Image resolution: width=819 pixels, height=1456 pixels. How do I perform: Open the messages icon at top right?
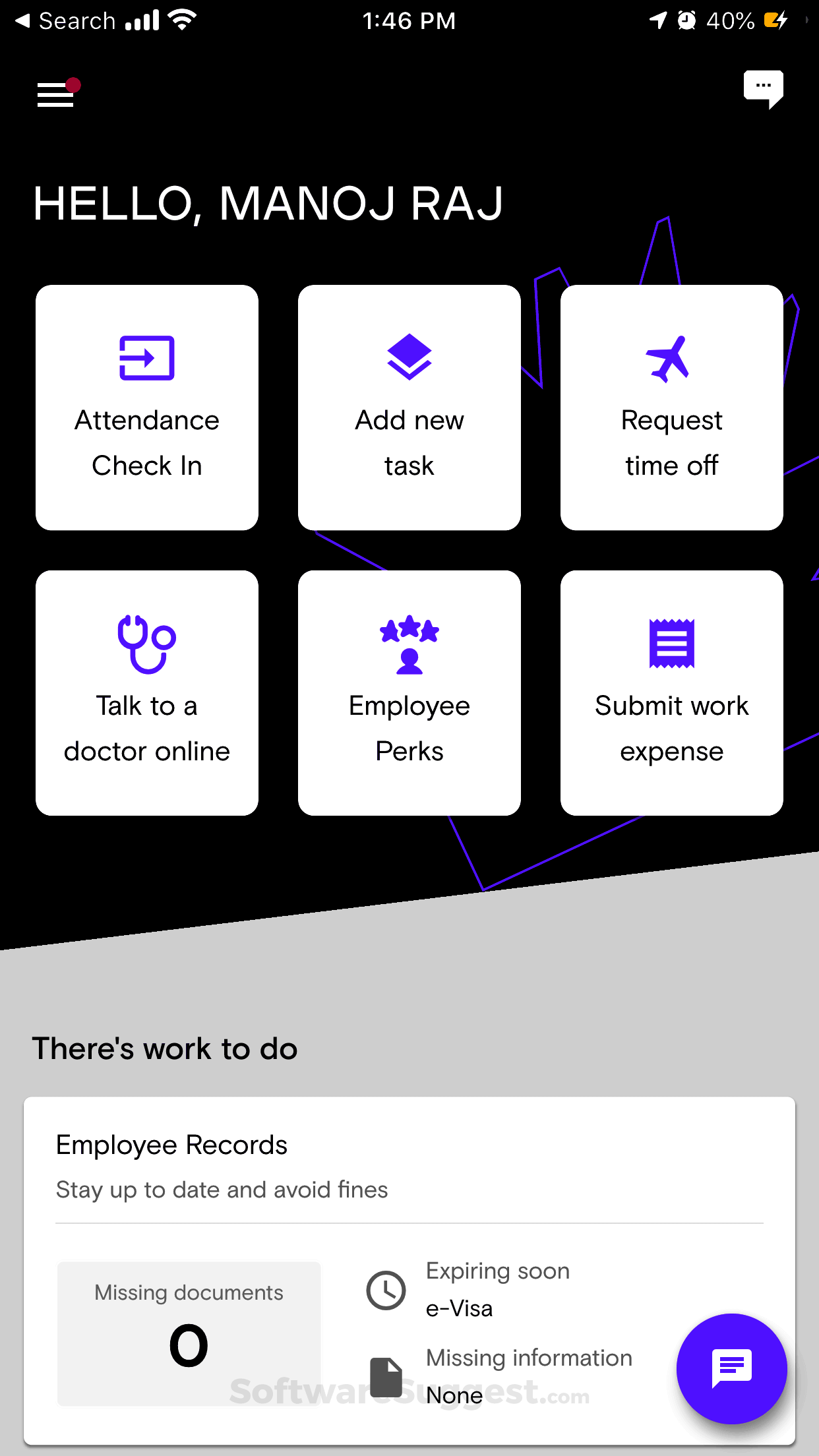pyautogui.click(x=763, y=88)
